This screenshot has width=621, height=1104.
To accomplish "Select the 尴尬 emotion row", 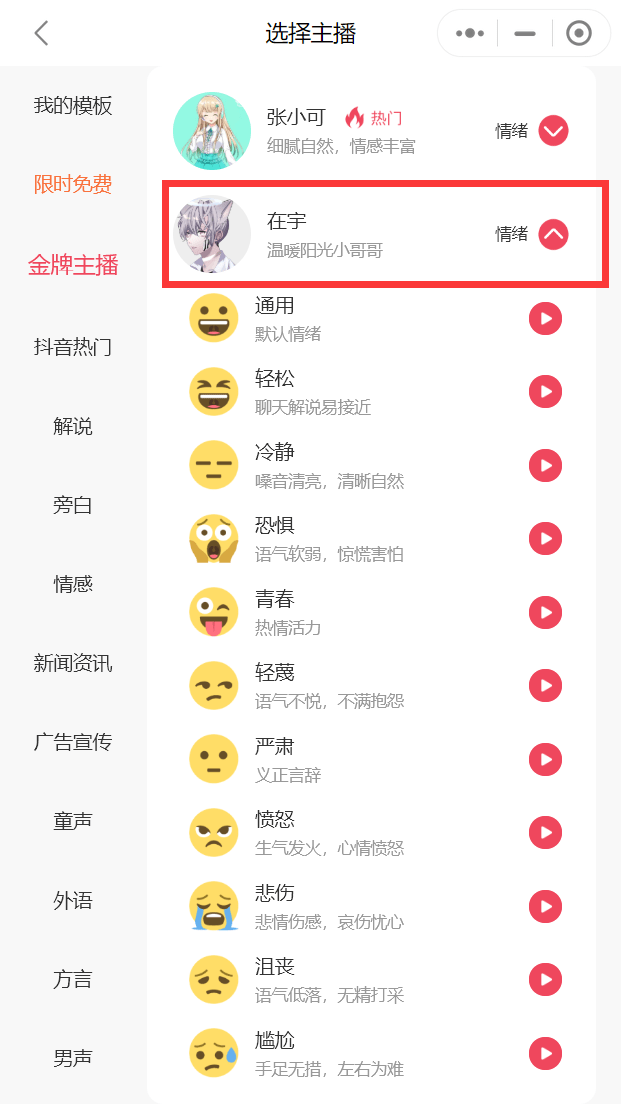I will pyautogui.click(x=330, y=1053).
